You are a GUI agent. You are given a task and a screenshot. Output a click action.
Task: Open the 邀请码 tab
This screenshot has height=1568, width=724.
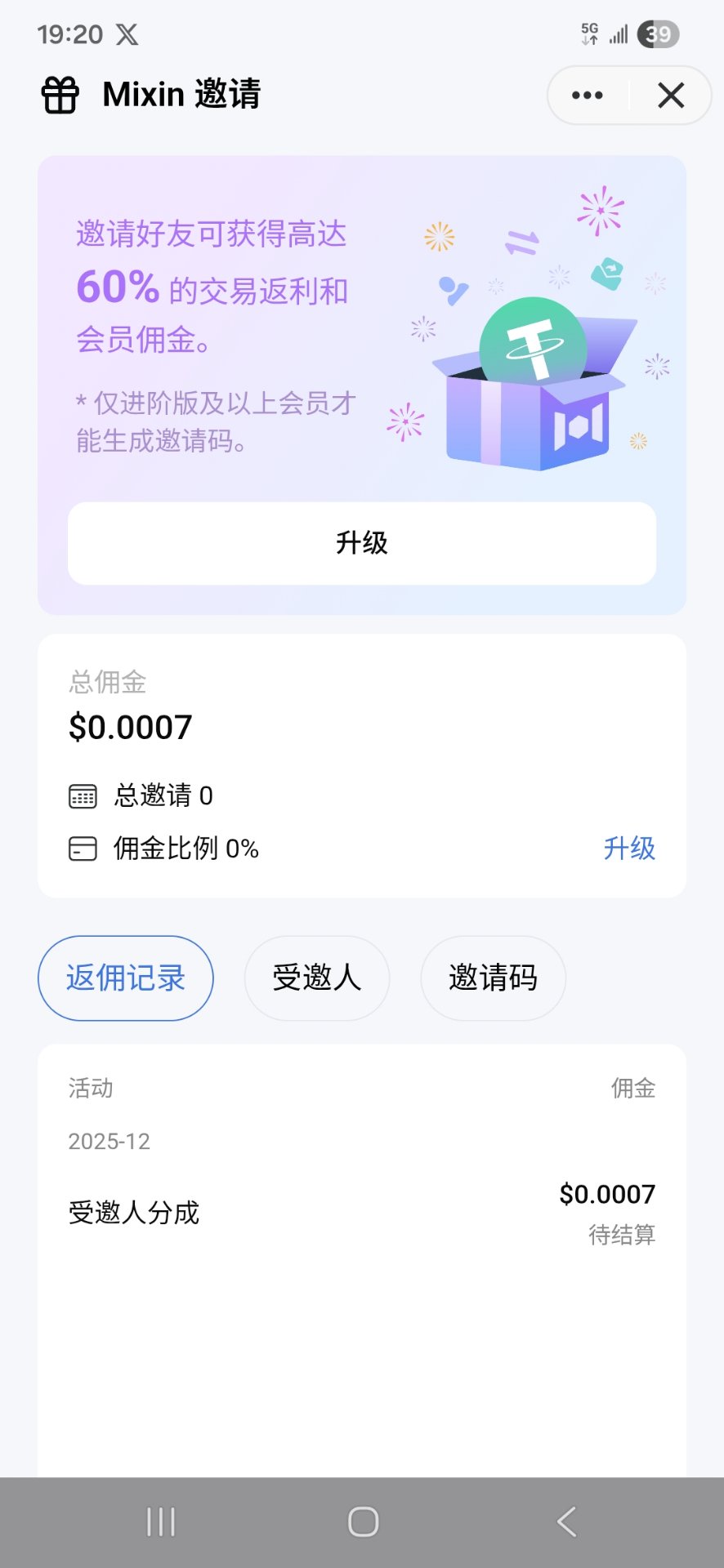493,978
